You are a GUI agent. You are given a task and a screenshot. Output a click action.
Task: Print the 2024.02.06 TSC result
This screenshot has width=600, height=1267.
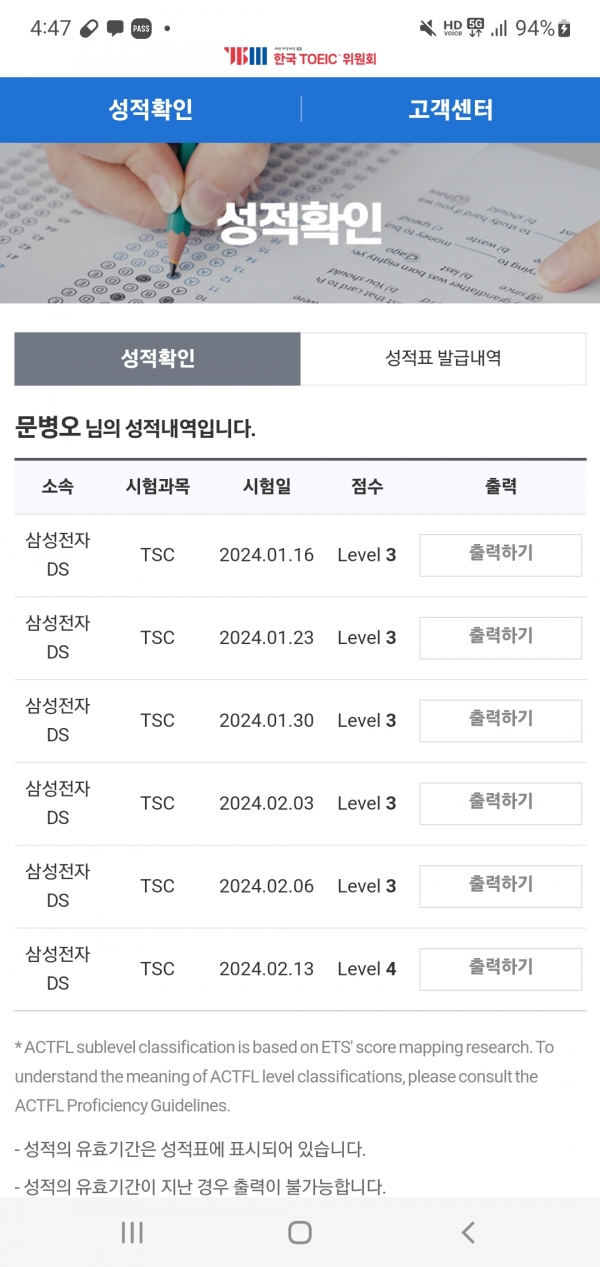(x=500, y=887)
